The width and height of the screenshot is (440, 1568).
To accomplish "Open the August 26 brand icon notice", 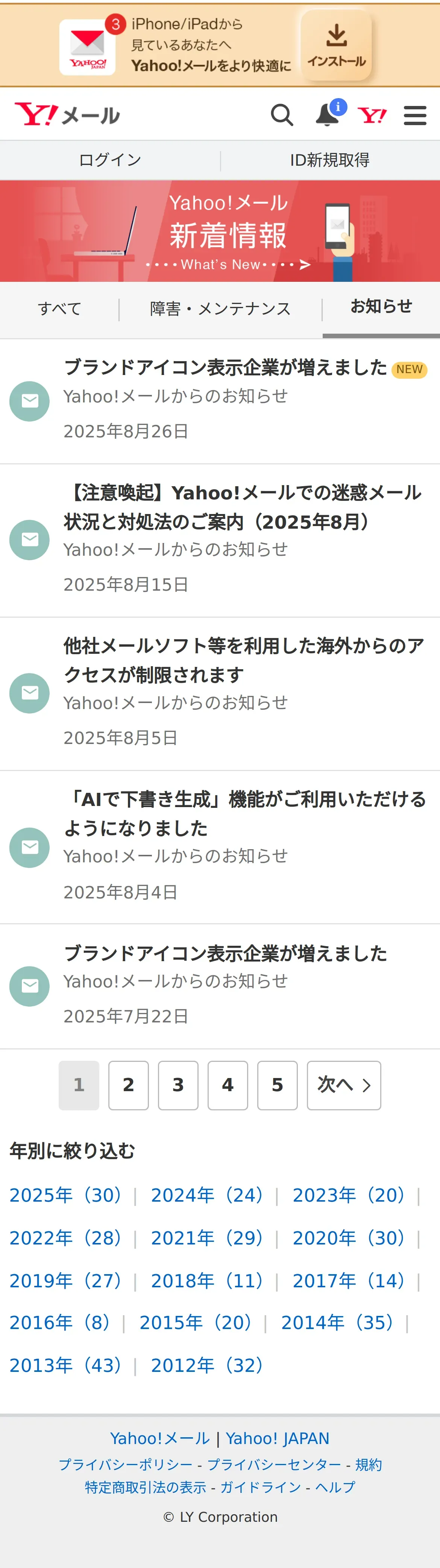I will click(x=226, y=367).
